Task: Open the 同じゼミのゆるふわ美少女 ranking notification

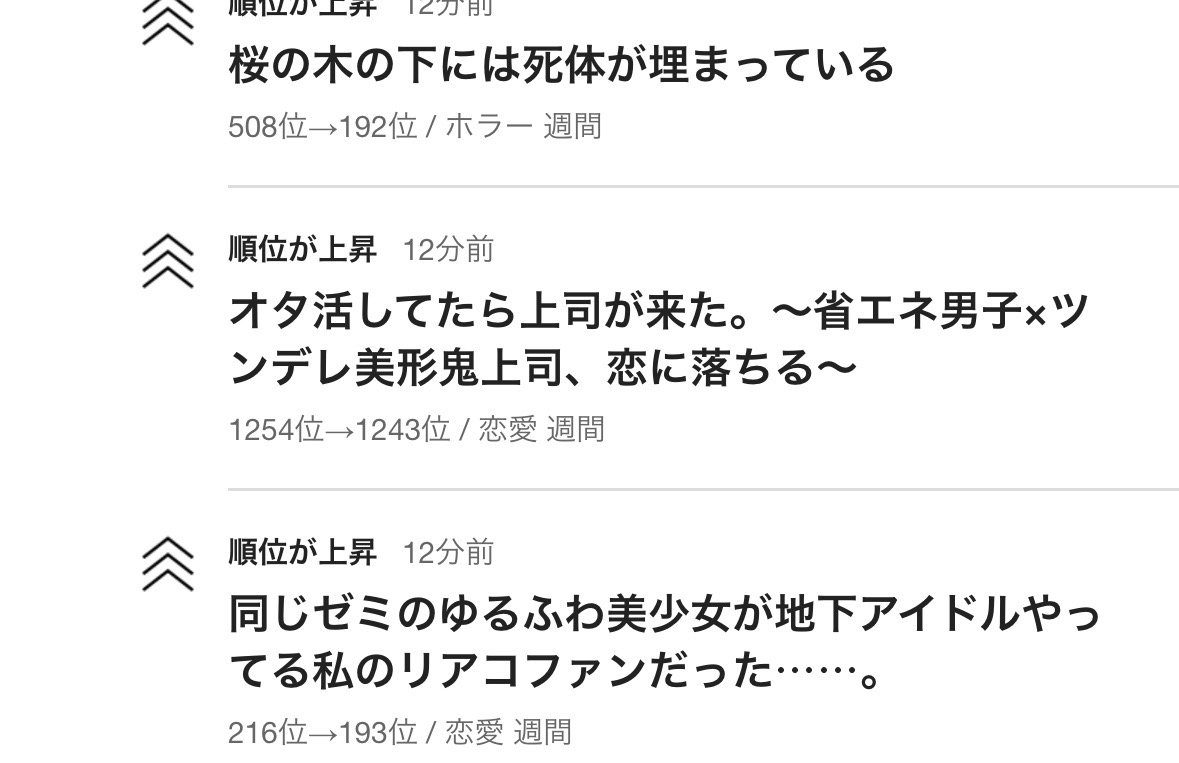Action: tap(662, 643)
